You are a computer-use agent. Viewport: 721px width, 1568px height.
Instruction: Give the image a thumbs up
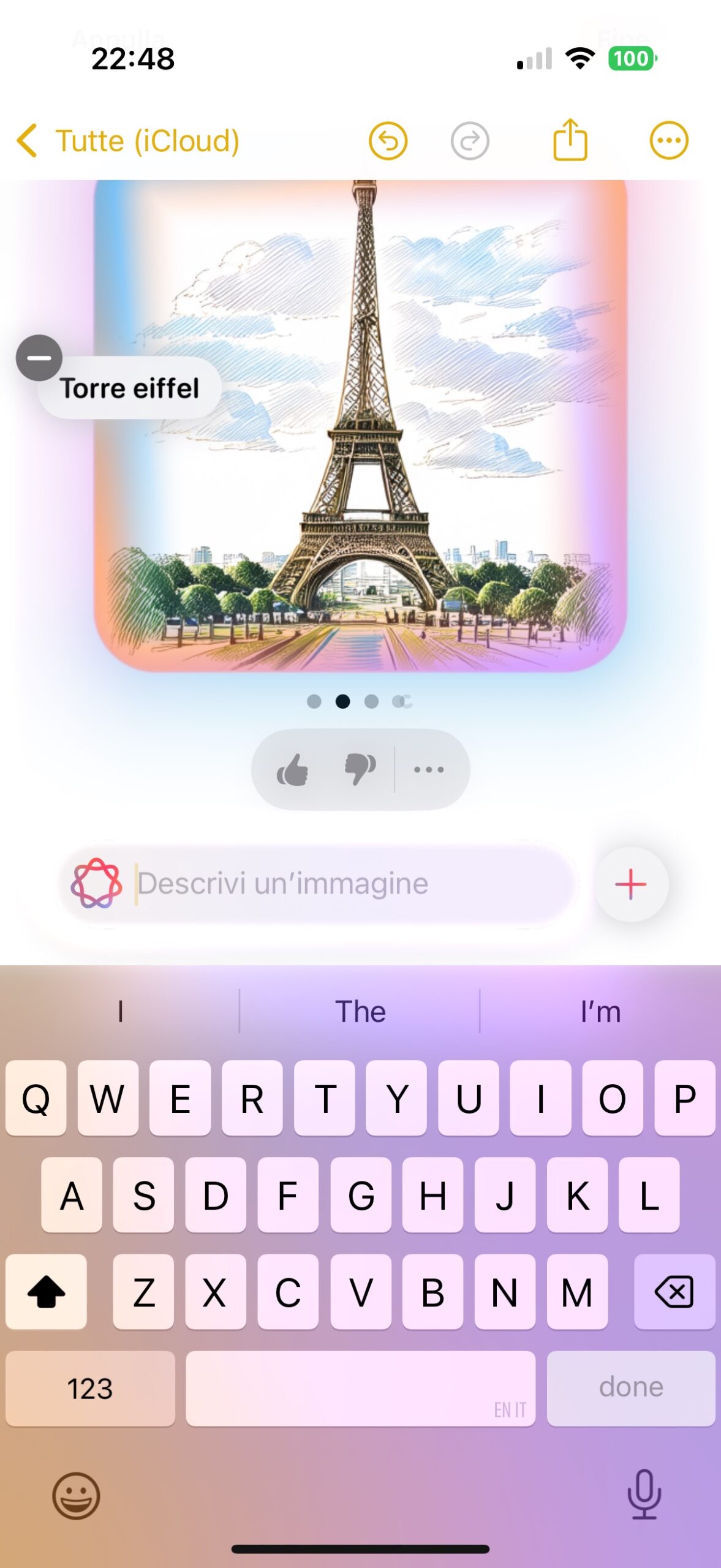point(293,769)
